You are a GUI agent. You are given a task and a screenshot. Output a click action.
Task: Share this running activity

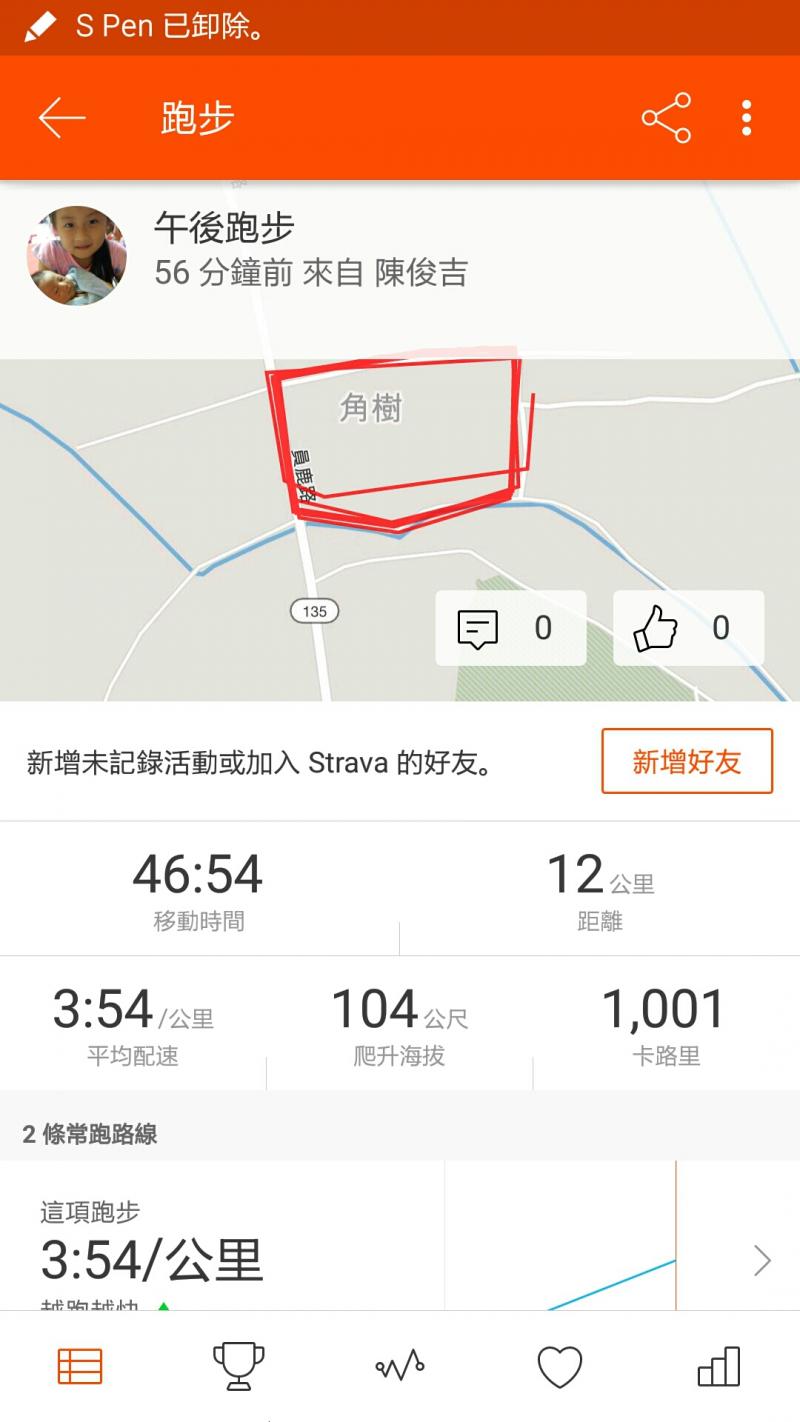coord(666,118)
